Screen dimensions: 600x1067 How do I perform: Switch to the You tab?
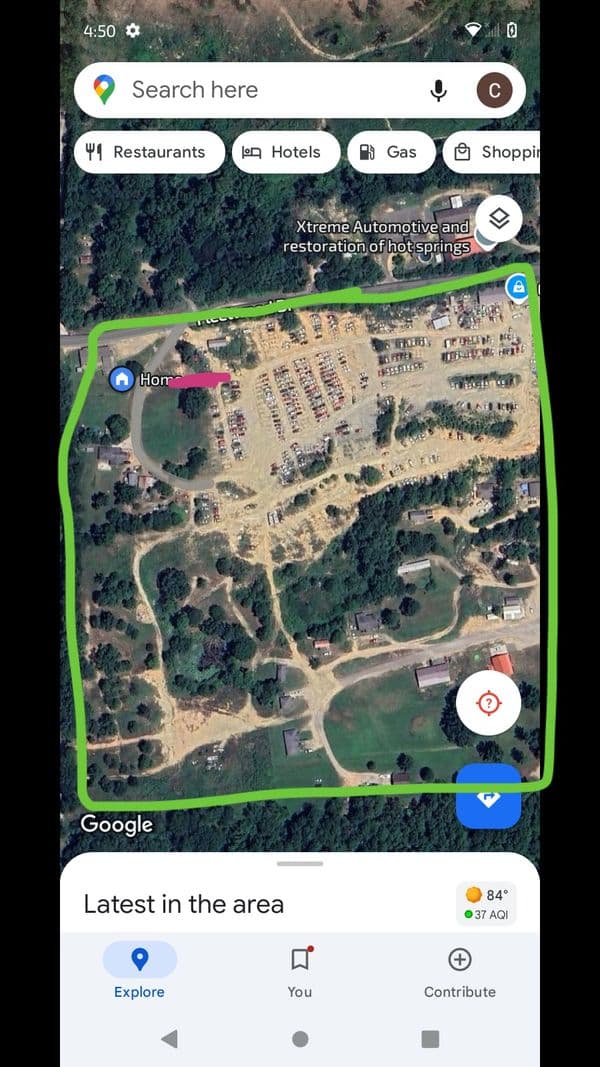[x=299, y=972]
